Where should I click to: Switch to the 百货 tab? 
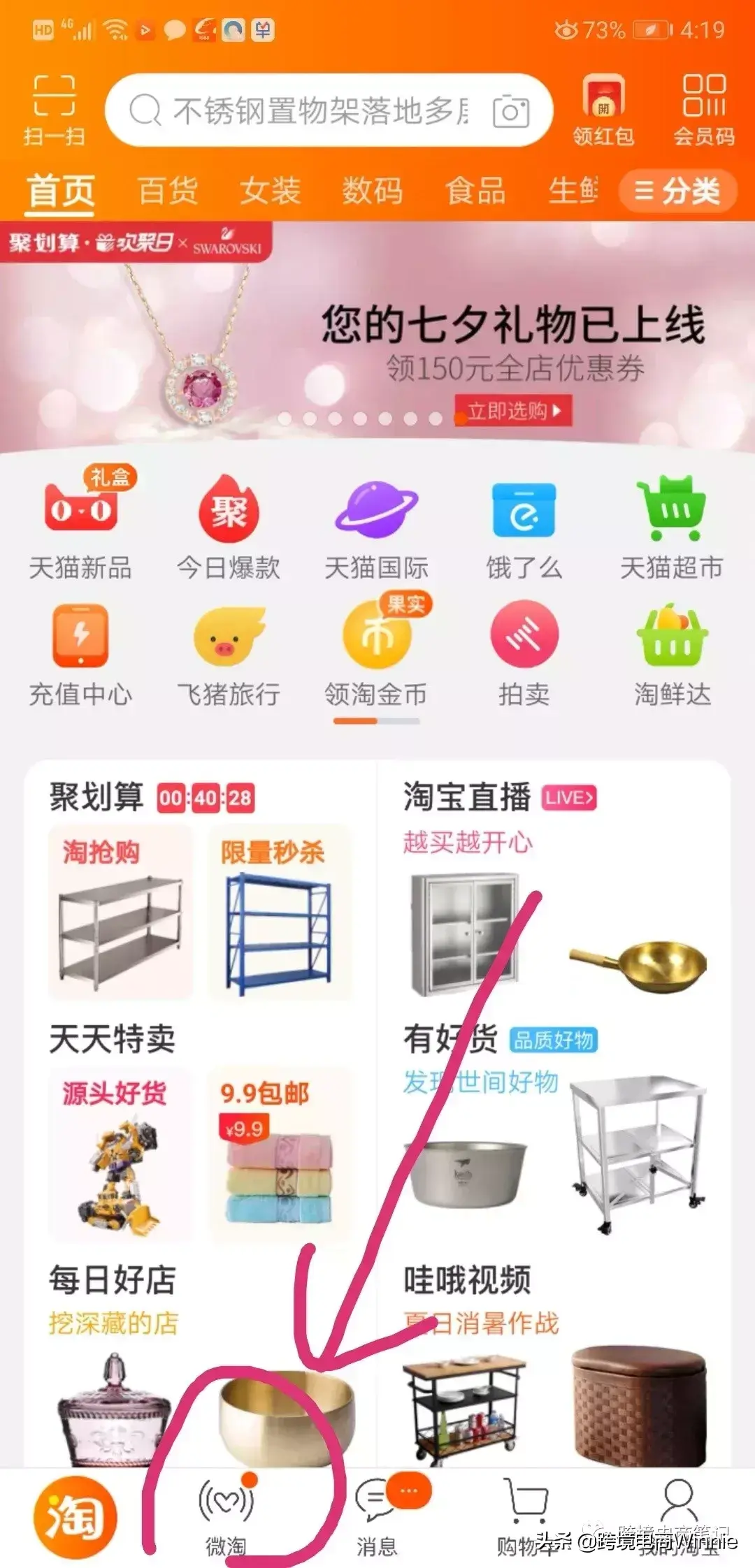coord(168,191)
